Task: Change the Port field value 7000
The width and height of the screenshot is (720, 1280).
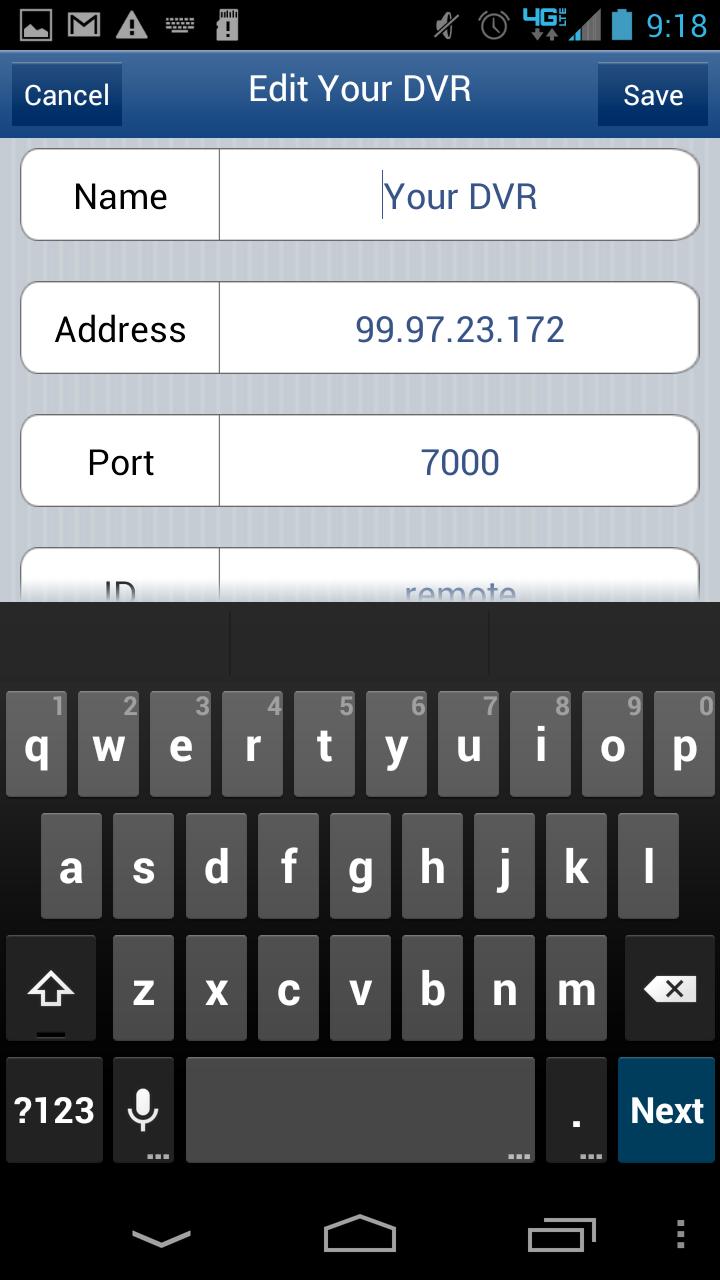Action: 459,462
